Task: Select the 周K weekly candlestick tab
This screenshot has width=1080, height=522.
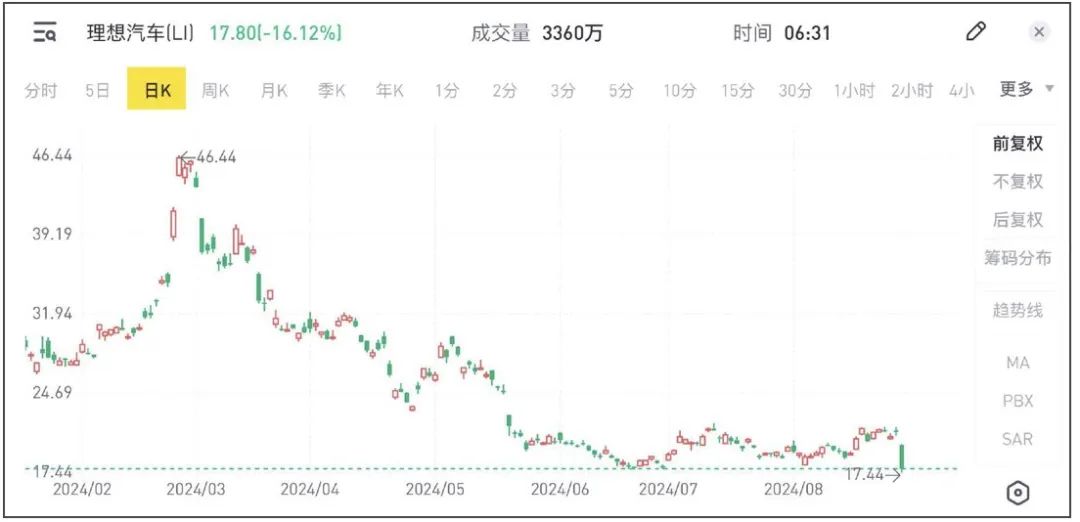Action: point(215,91)
